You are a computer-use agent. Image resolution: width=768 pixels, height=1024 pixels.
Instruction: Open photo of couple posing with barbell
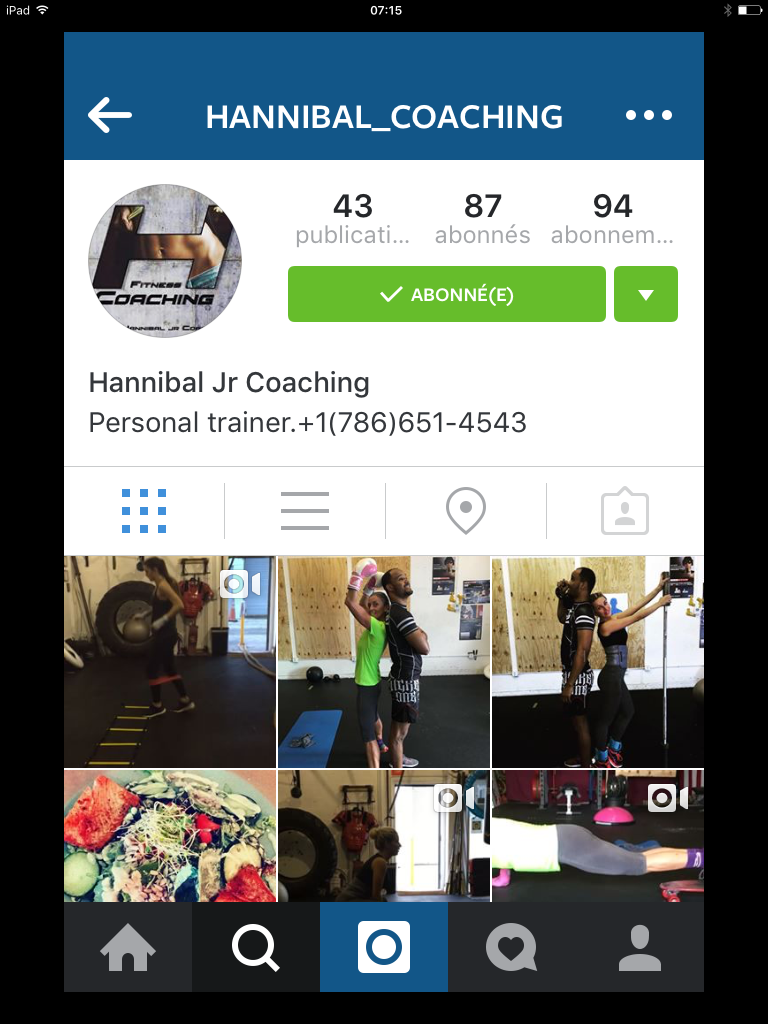click(x=597, y=661)
